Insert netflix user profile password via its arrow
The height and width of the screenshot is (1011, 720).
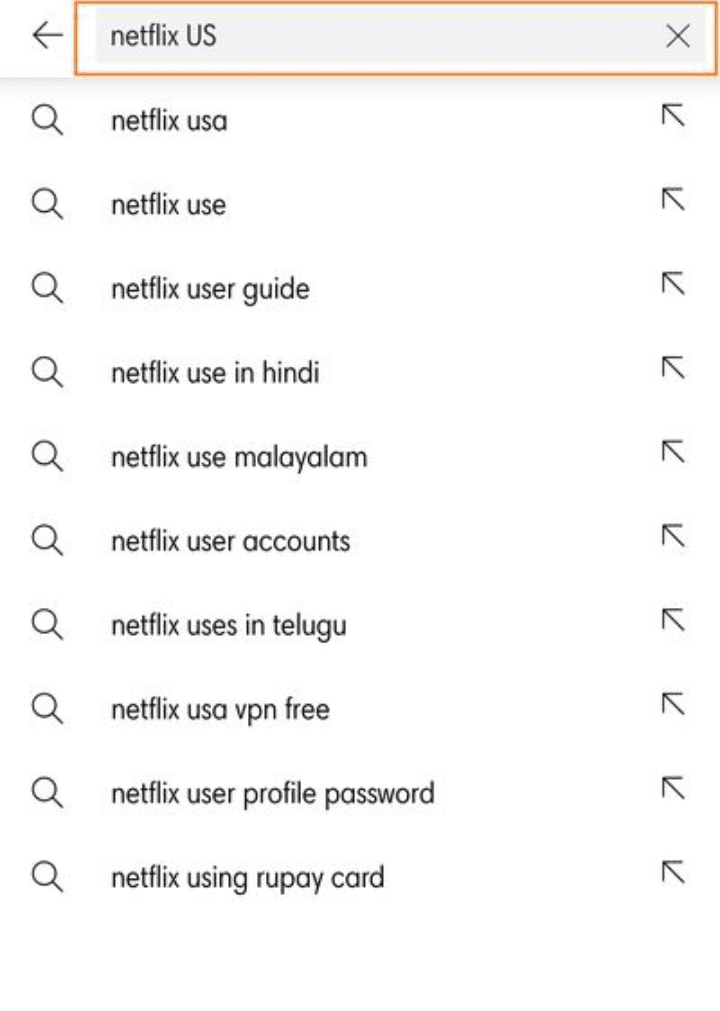pyautogui.click(x=673, y=788)
